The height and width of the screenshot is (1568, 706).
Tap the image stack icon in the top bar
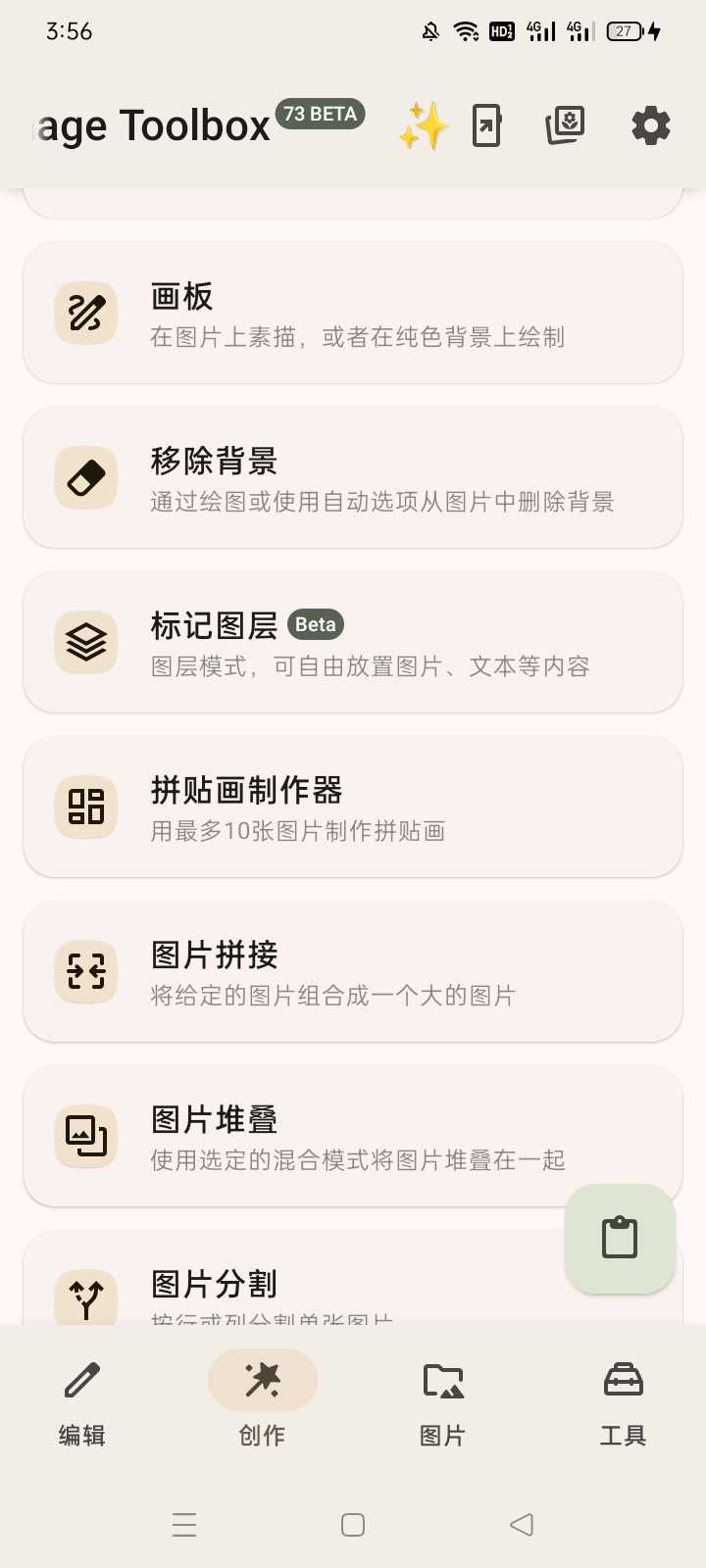(x=565, y=126)
